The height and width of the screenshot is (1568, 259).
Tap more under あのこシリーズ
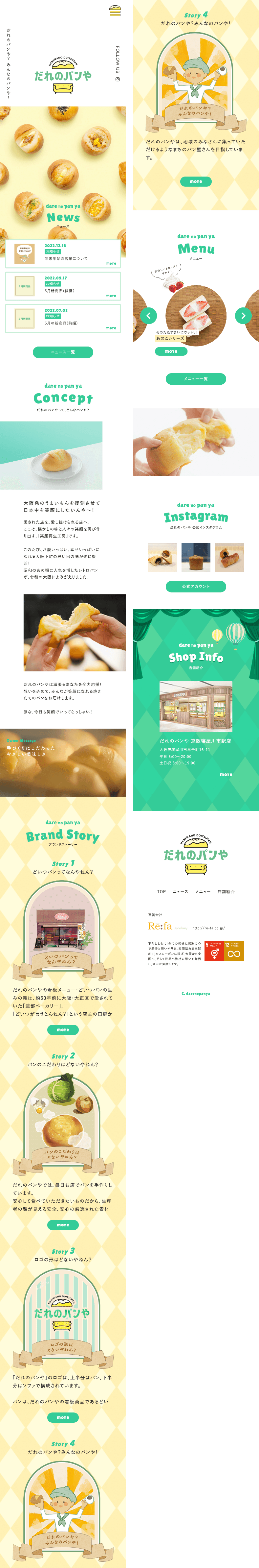tap(171, 351)
